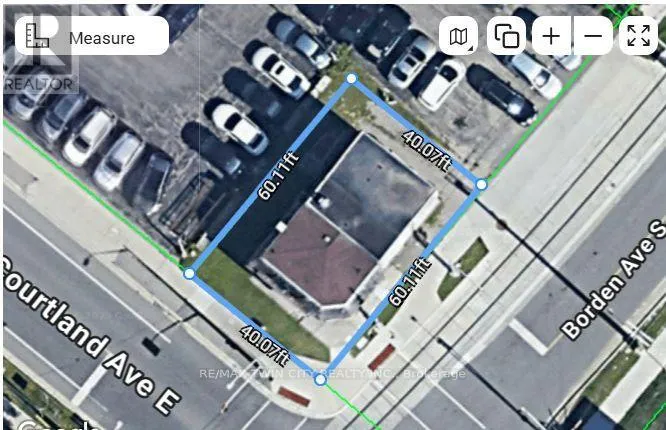Enter fullscreen map view
The height and width of the screenshot is (430, 666).
click(x=638, y=37)
